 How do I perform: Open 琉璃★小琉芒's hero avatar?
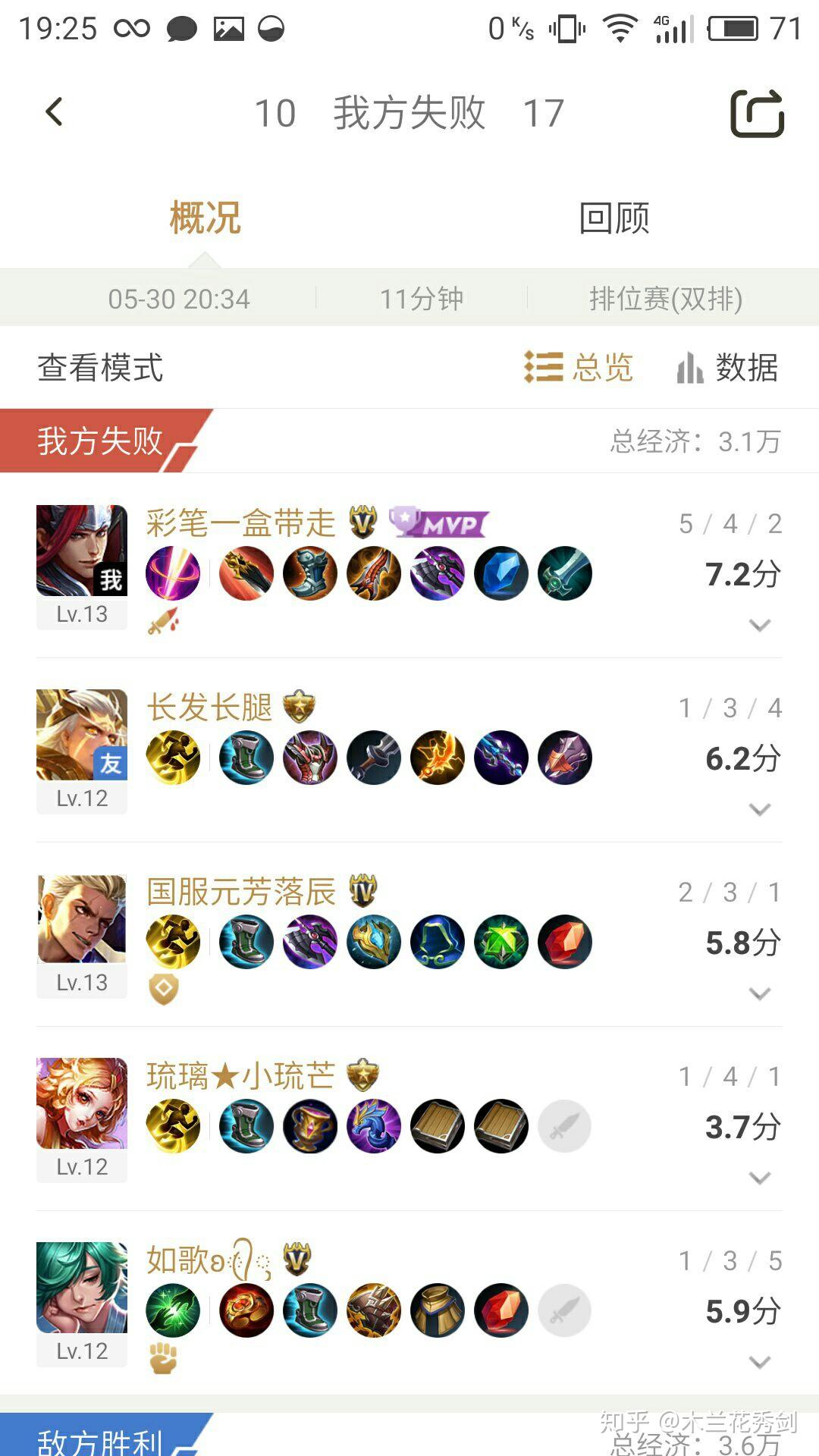pyautogui.click(x=82, y=1103)
